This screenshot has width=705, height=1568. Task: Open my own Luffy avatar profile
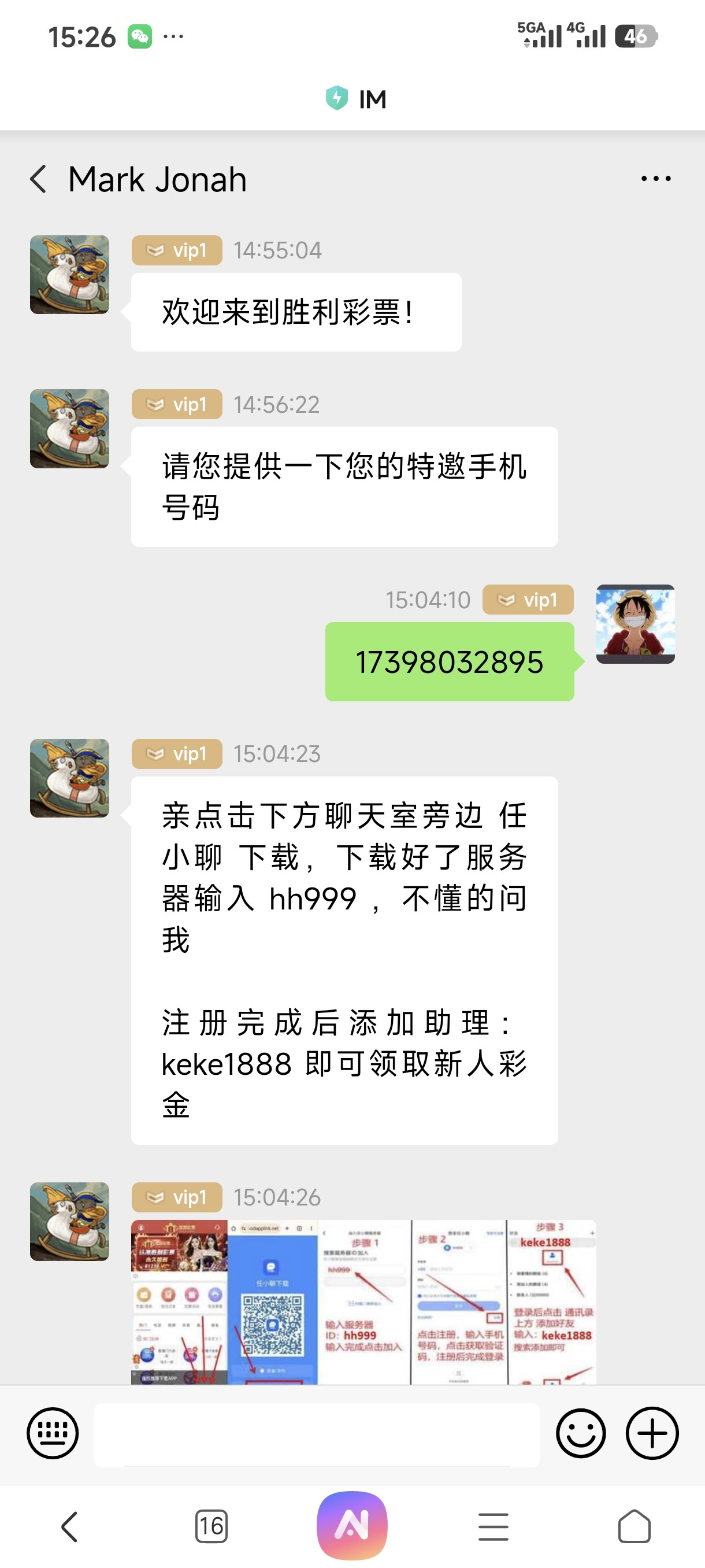[x=635, y=624]
